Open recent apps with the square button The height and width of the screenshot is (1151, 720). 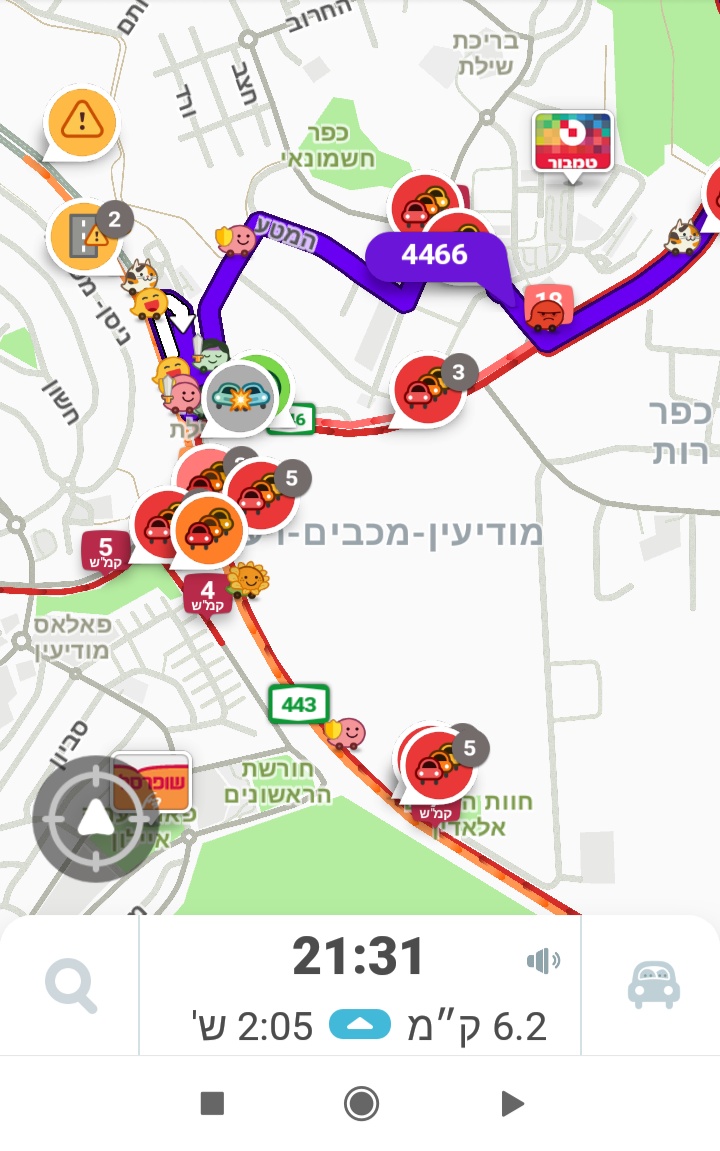coord(212,1104)
